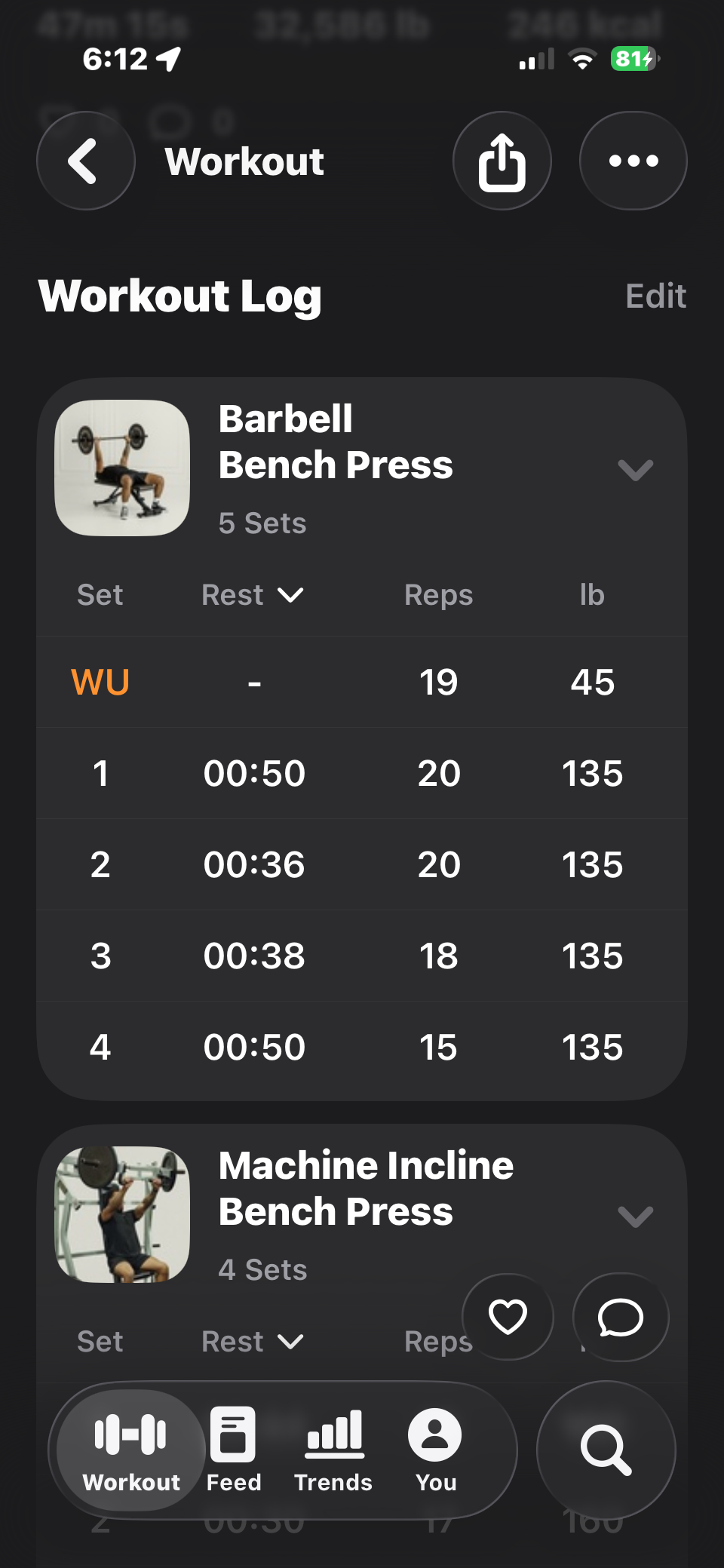Viewport: 724px width, 1568px height.
Task: Switch to the Trends tab
Action: tap(333, 1450)
